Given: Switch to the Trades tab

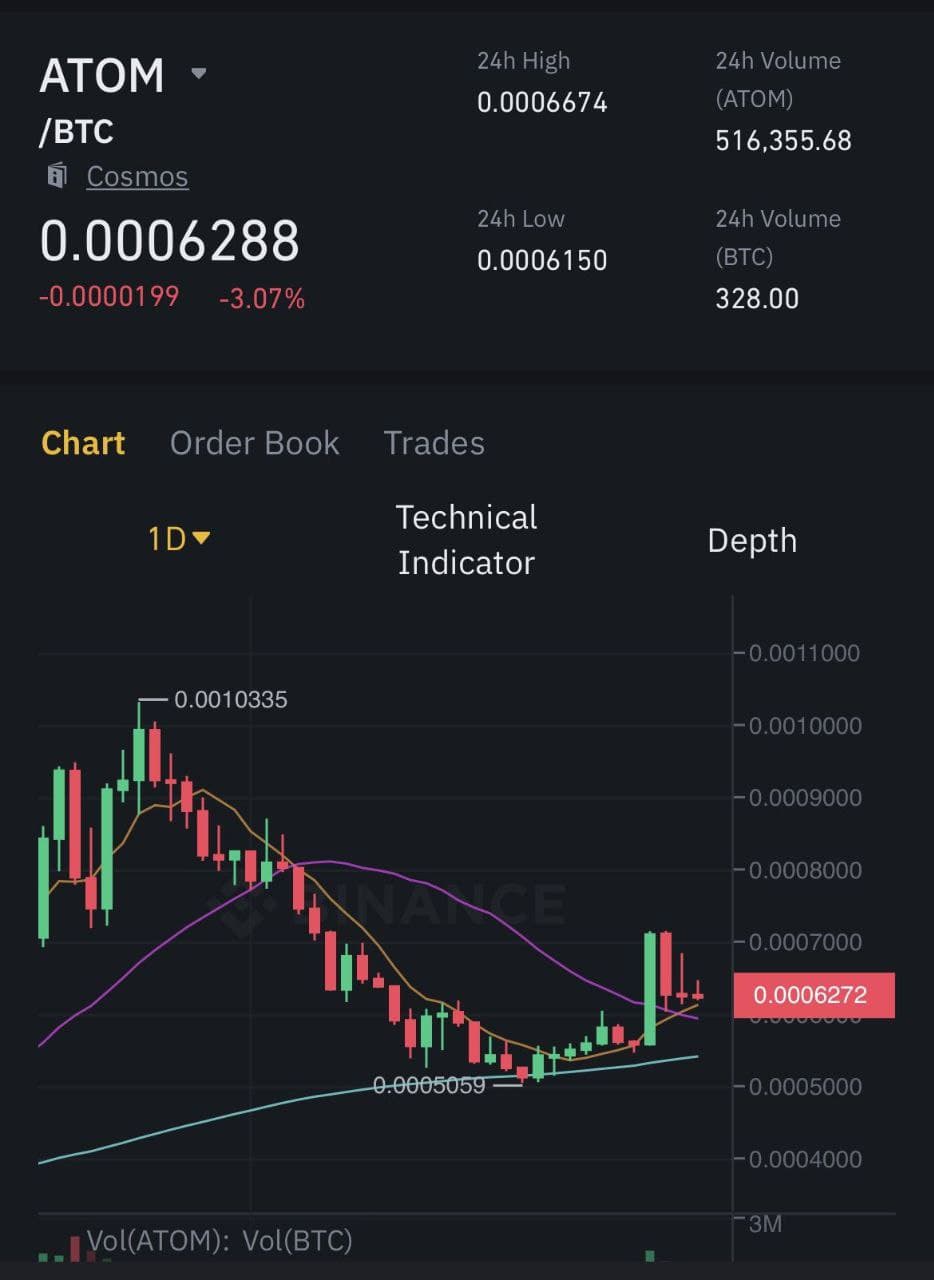Looking at the screenshot, I should (x=433, y=443).
